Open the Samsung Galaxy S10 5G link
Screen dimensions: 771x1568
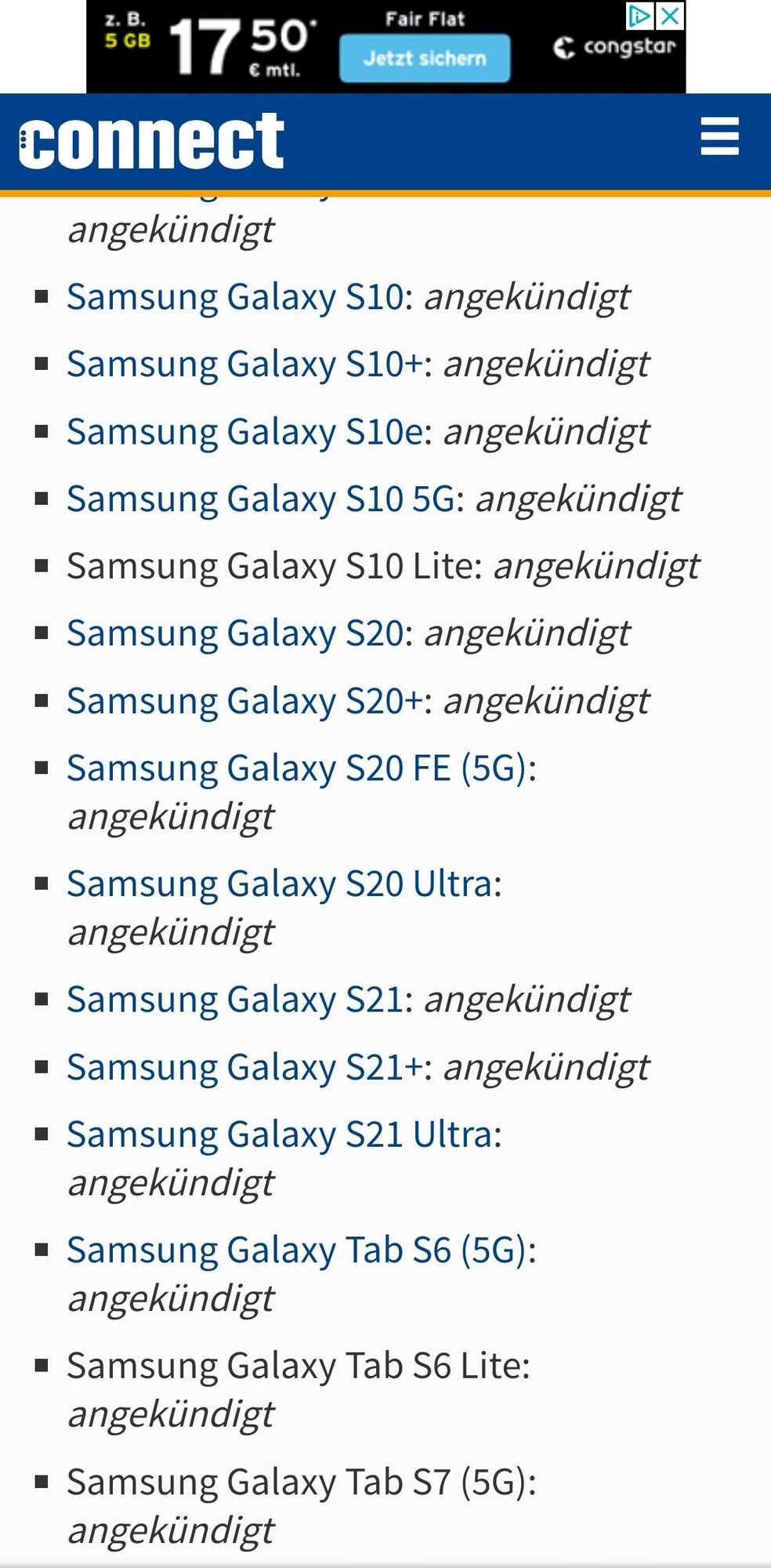coord(260,499)
